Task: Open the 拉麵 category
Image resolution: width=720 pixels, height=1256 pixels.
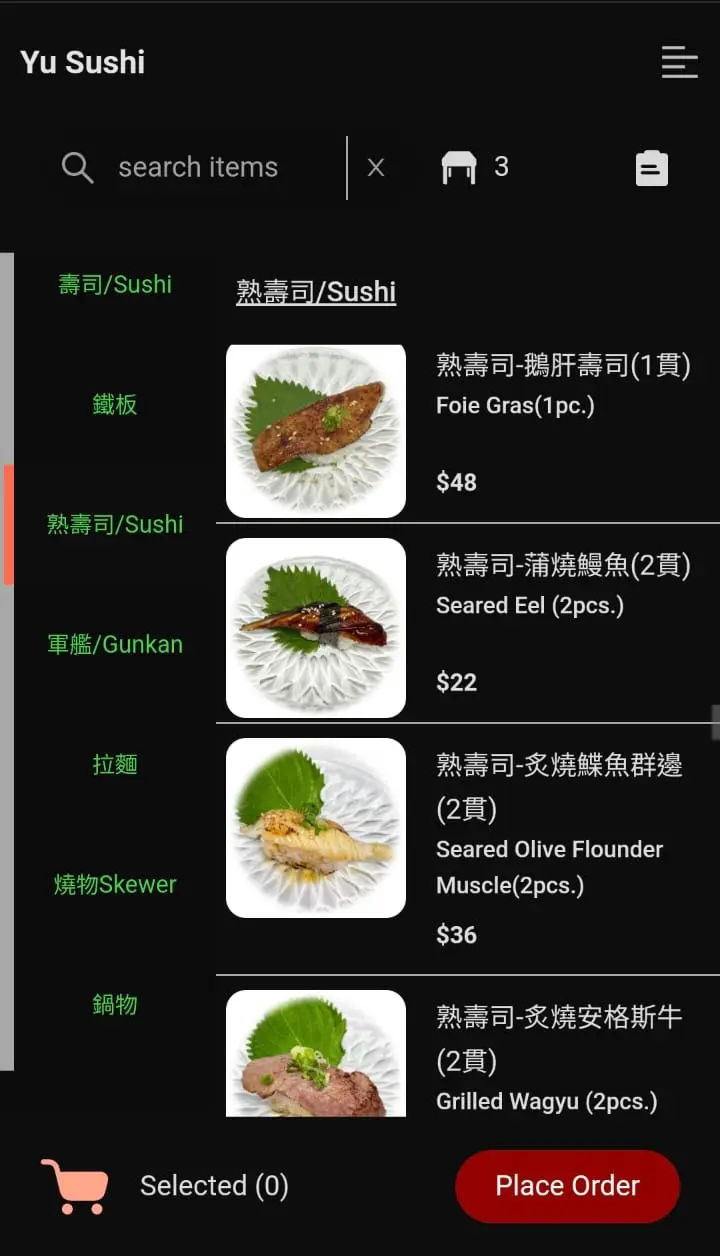Action: point(115,764)
